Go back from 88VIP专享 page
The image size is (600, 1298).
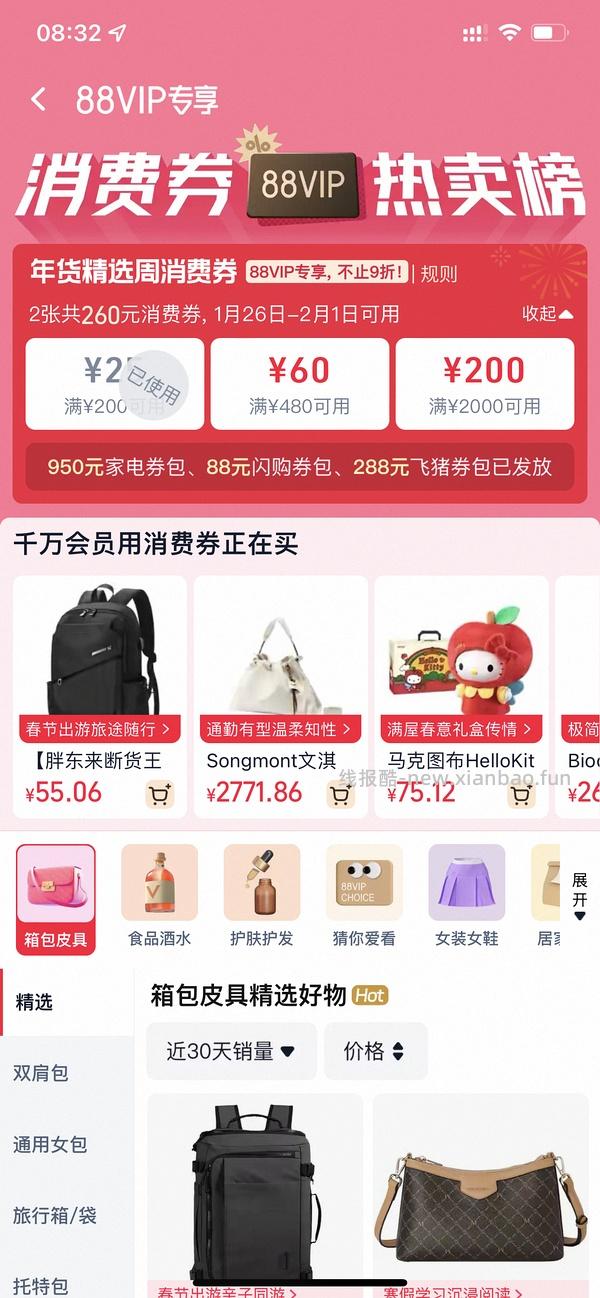click(38, 100)
